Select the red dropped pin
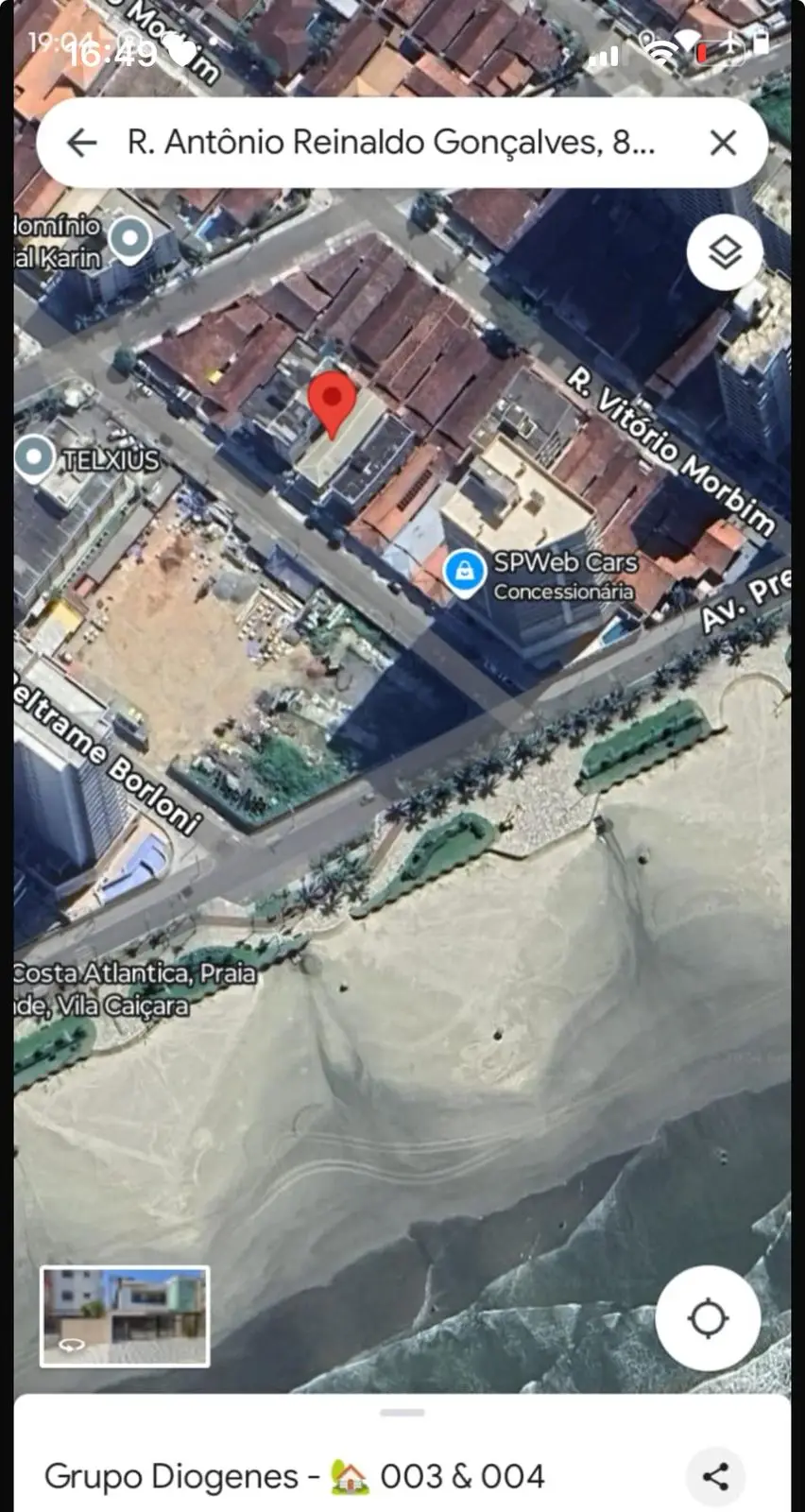The width and height of the screenshot is (805, 1512). tap(333, 402)
